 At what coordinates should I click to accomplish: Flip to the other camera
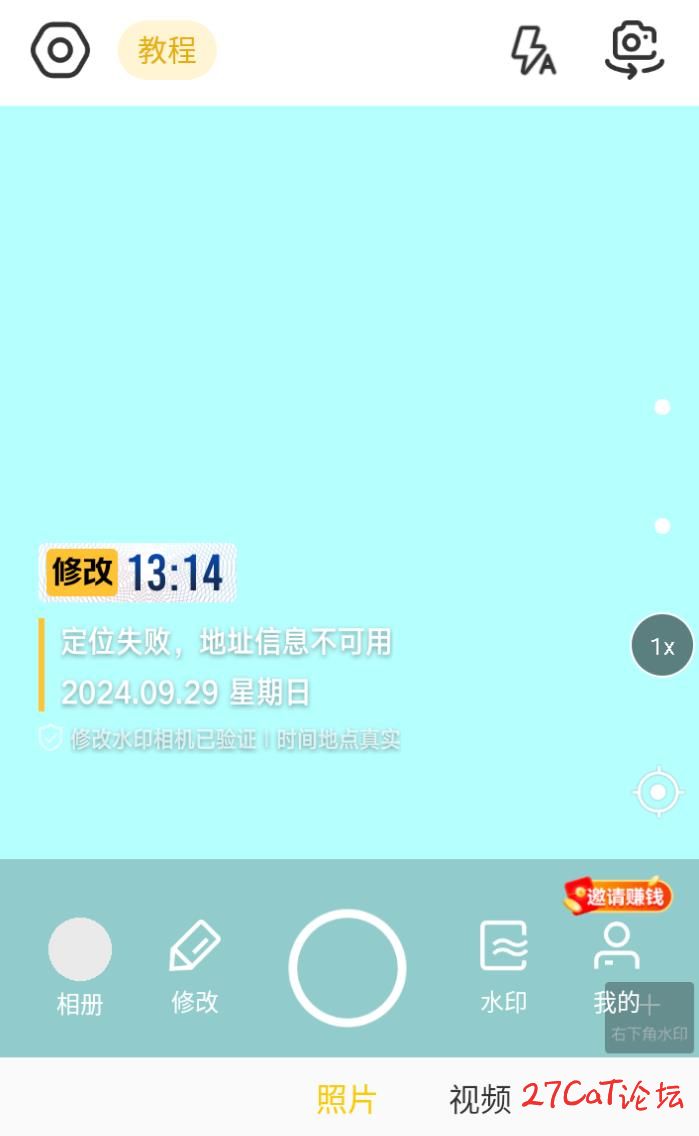coord(635,50)
